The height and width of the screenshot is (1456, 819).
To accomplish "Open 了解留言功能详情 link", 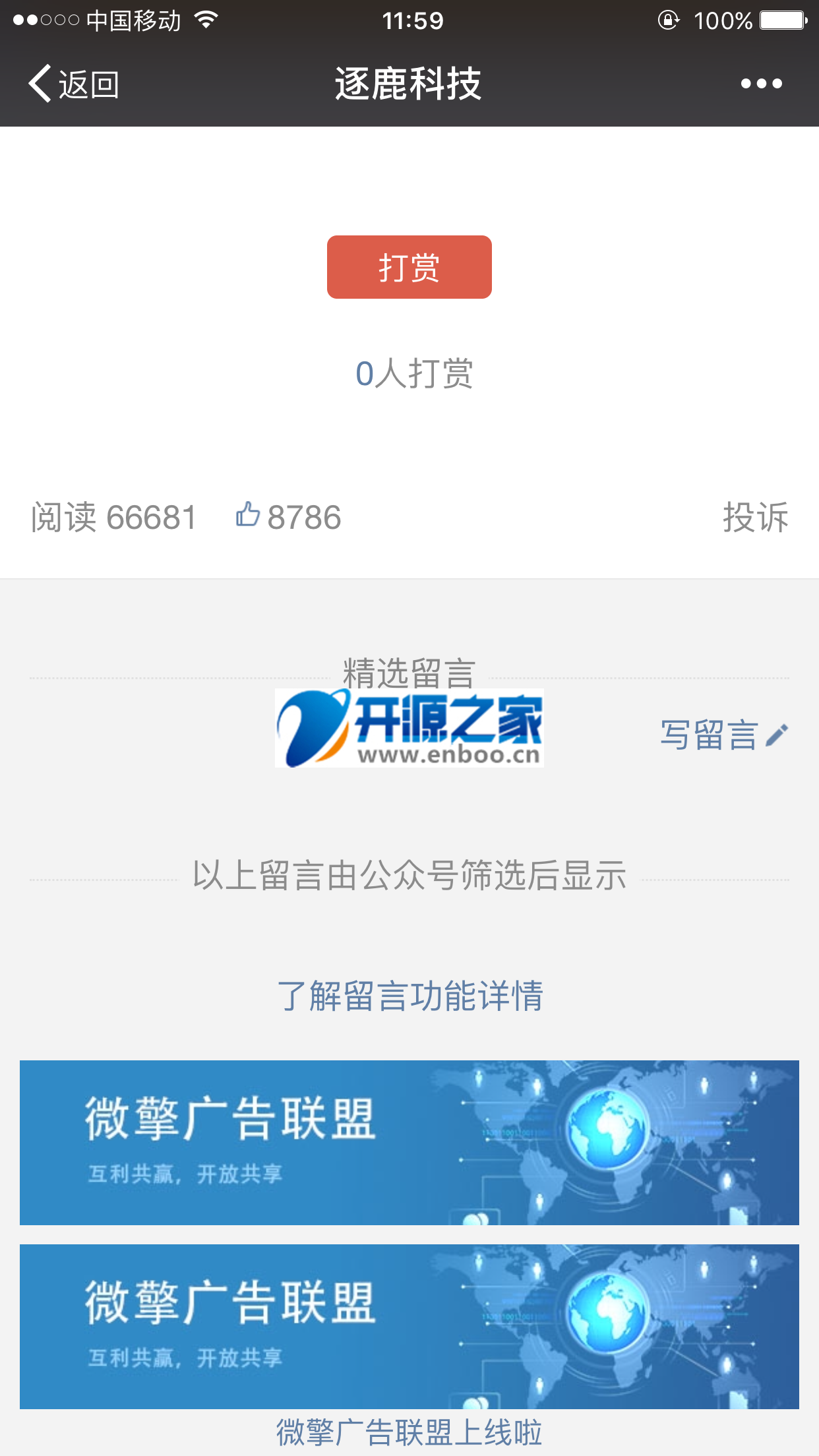I will click(409, 995).
